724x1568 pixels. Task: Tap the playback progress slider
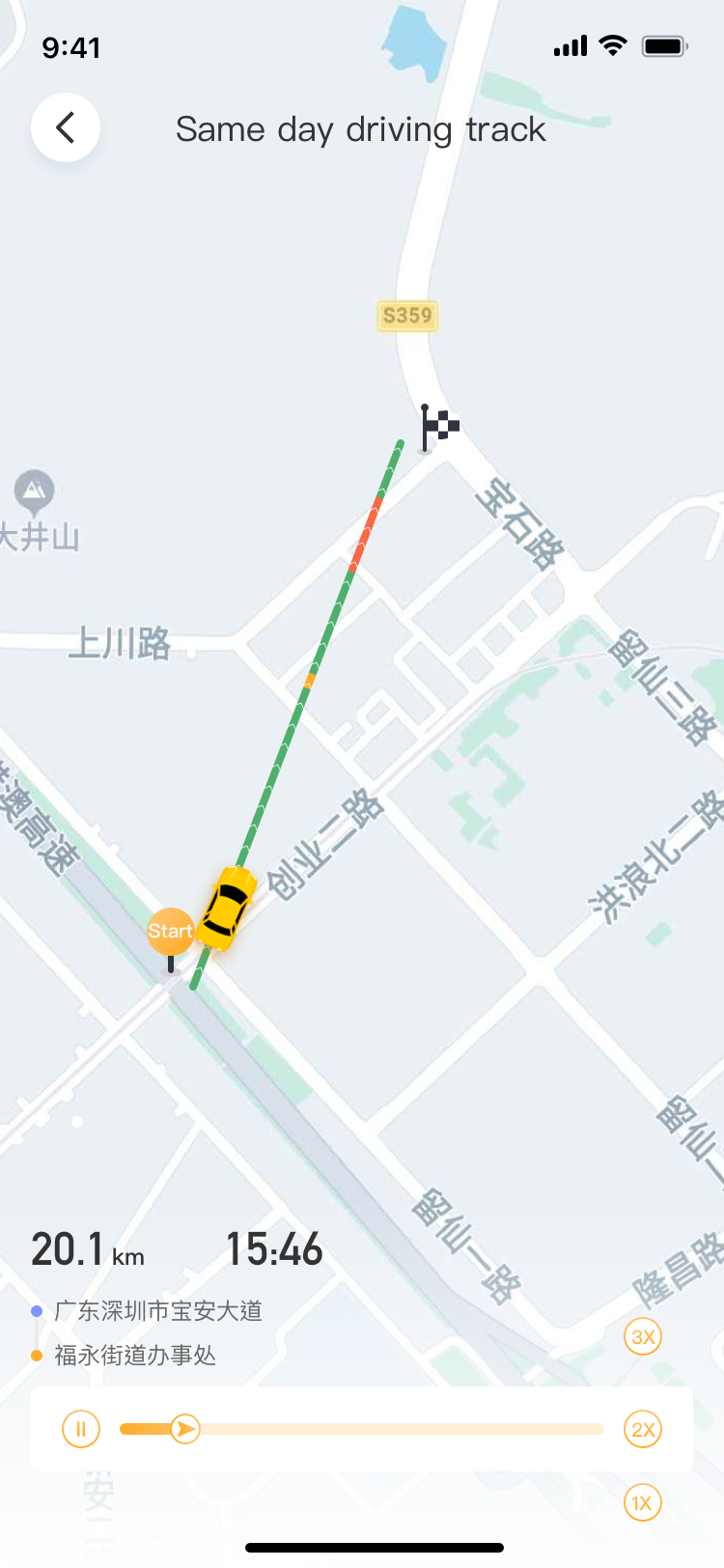tap(361, 1429)
